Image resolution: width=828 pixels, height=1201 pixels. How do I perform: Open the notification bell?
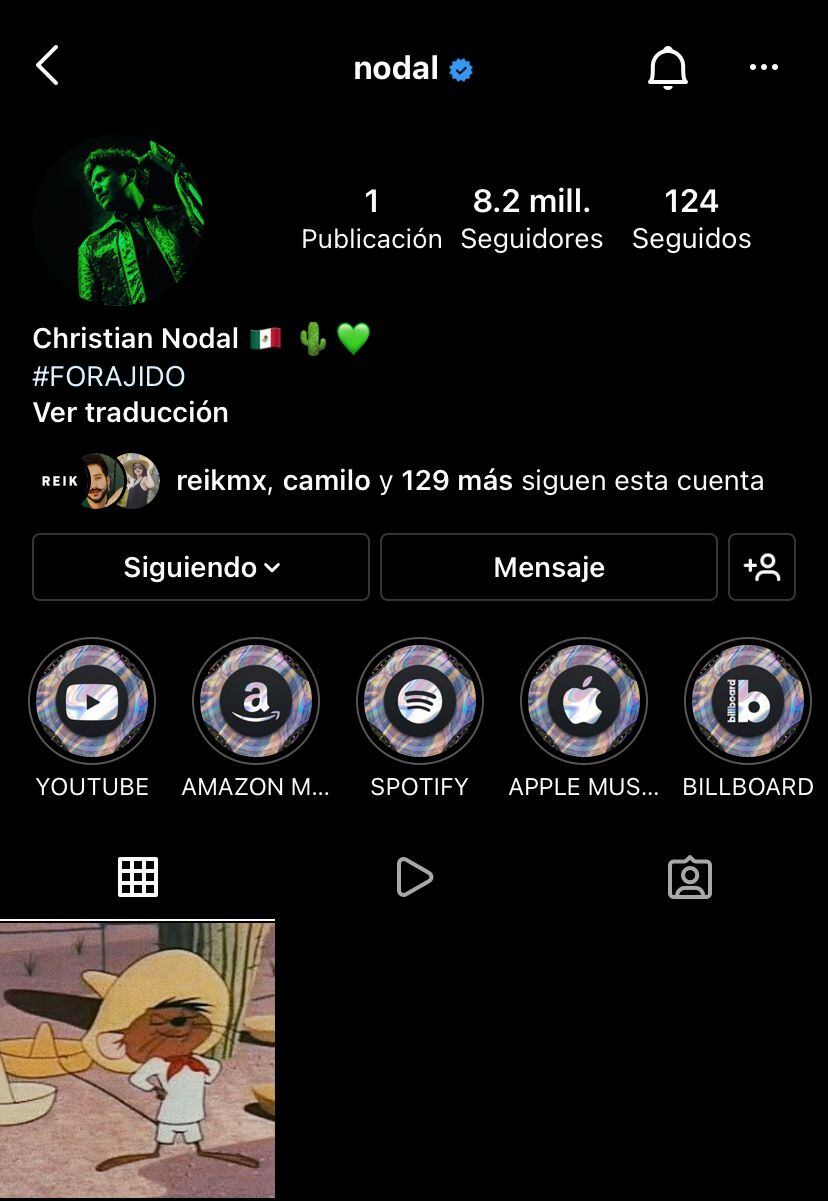tap(668, 66)
